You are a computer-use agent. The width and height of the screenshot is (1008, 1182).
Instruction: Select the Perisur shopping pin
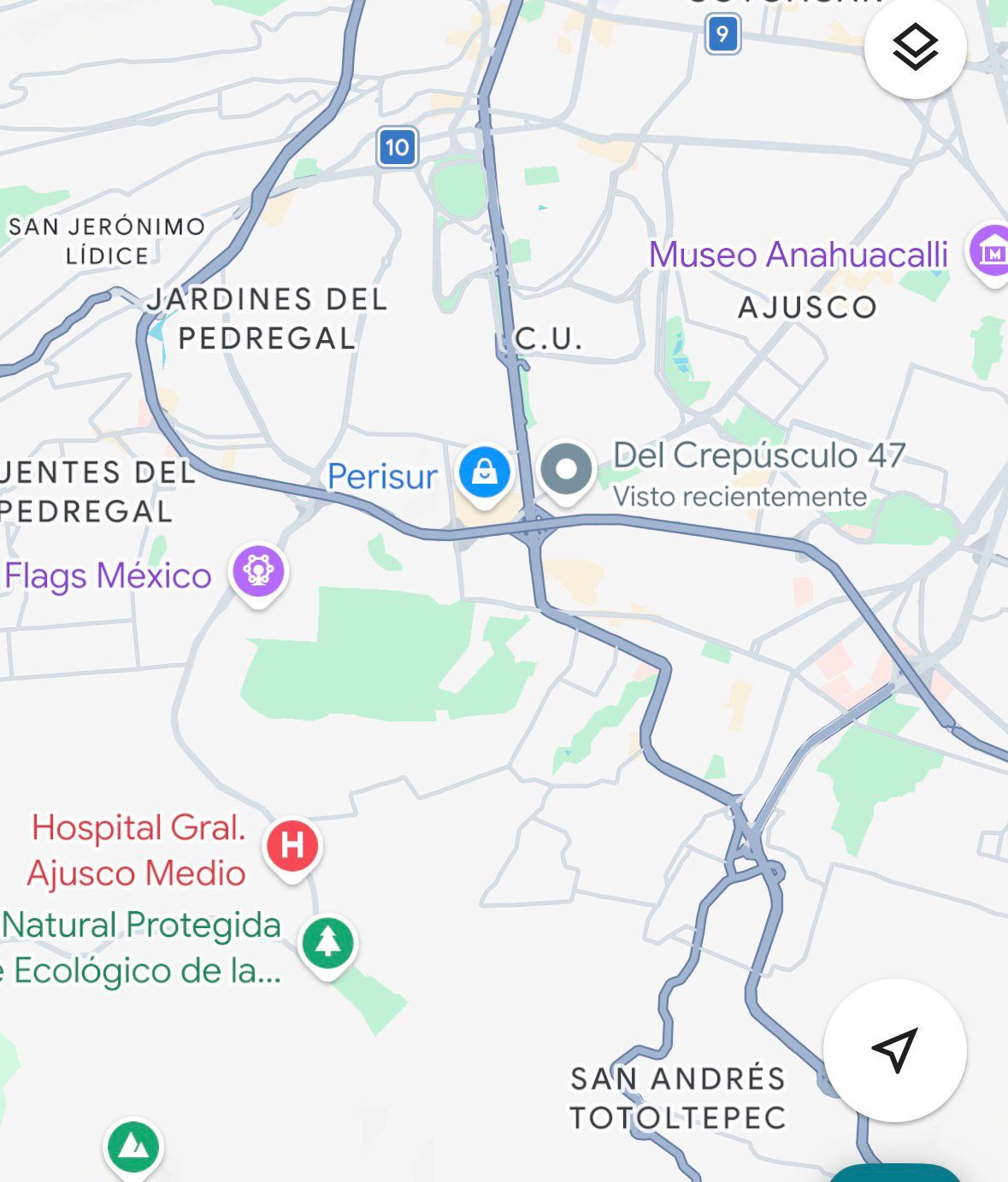(x=484, y=473)
